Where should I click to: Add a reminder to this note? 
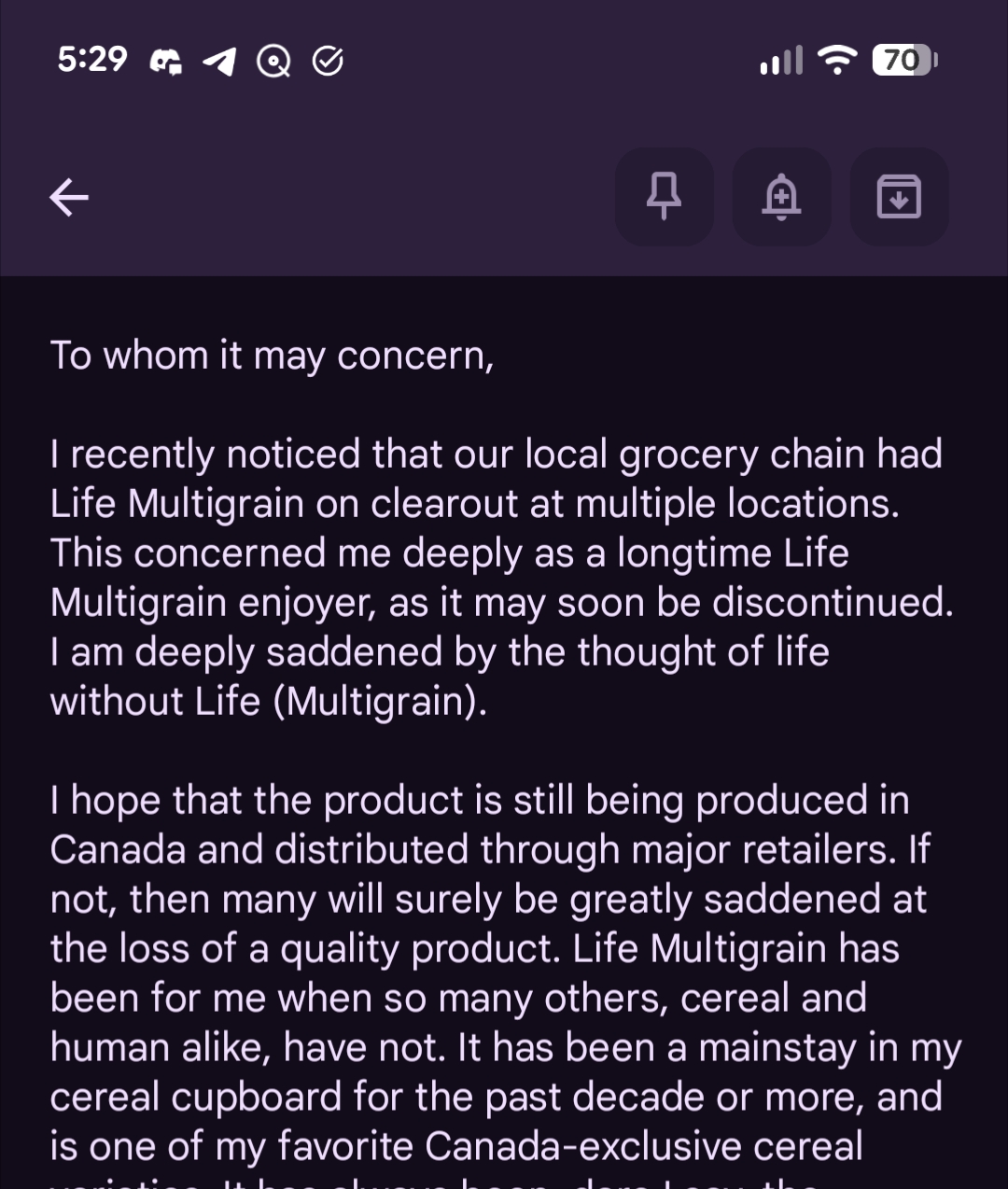(781, 197)
